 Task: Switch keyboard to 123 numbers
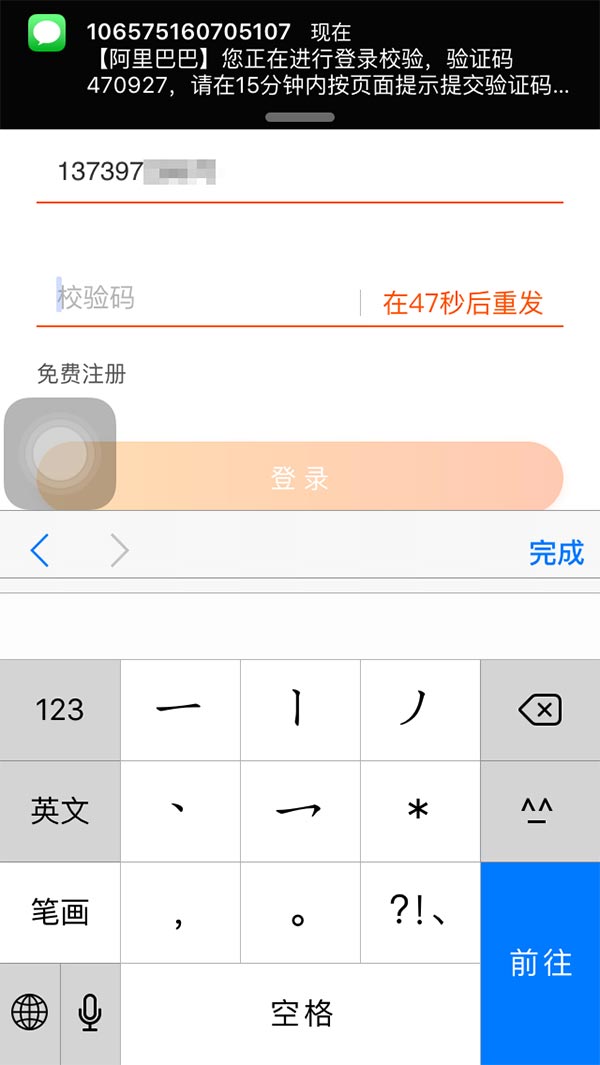pos(60,710)
